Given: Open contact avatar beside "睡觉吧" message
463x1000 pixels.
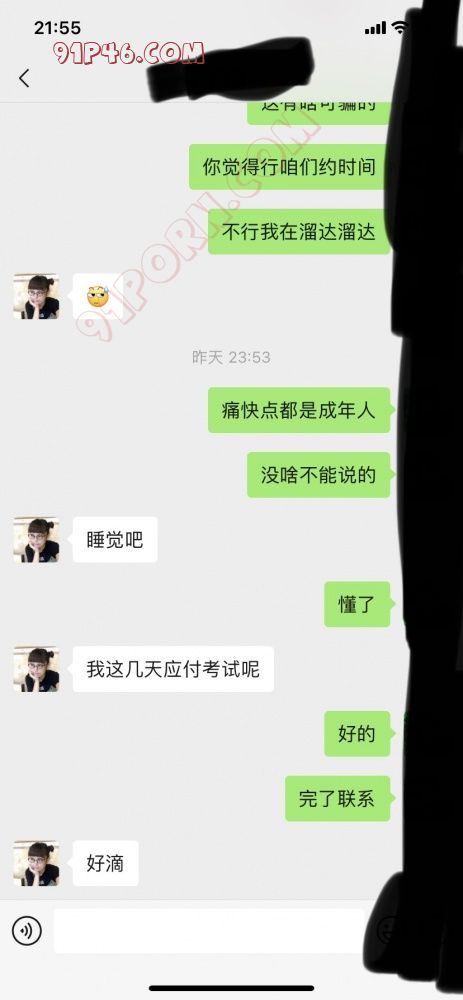Looking at the screenshot, I should point(36,540).
